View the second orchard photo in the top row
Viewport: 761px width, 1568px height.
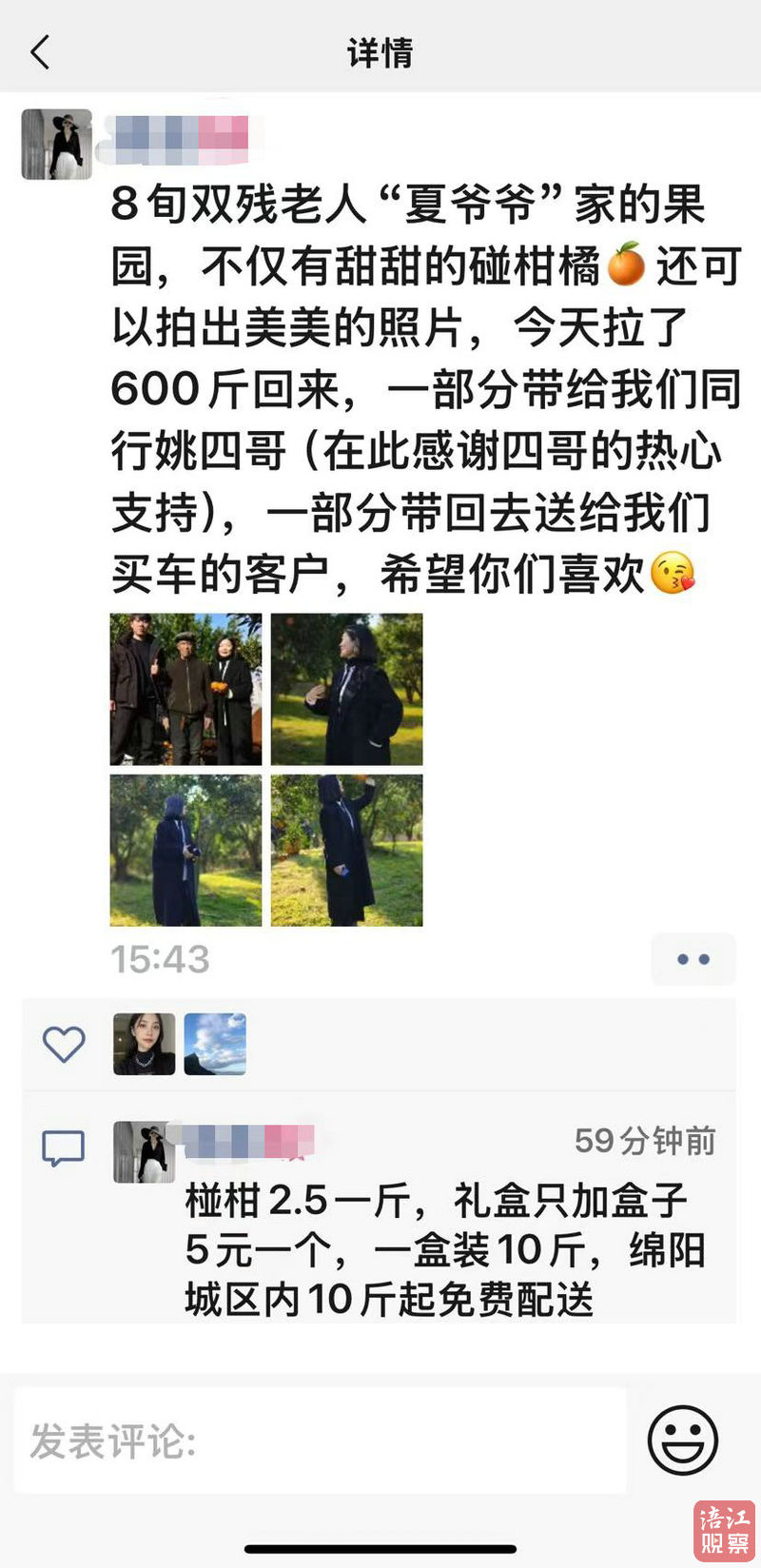[x=346, y=689]
